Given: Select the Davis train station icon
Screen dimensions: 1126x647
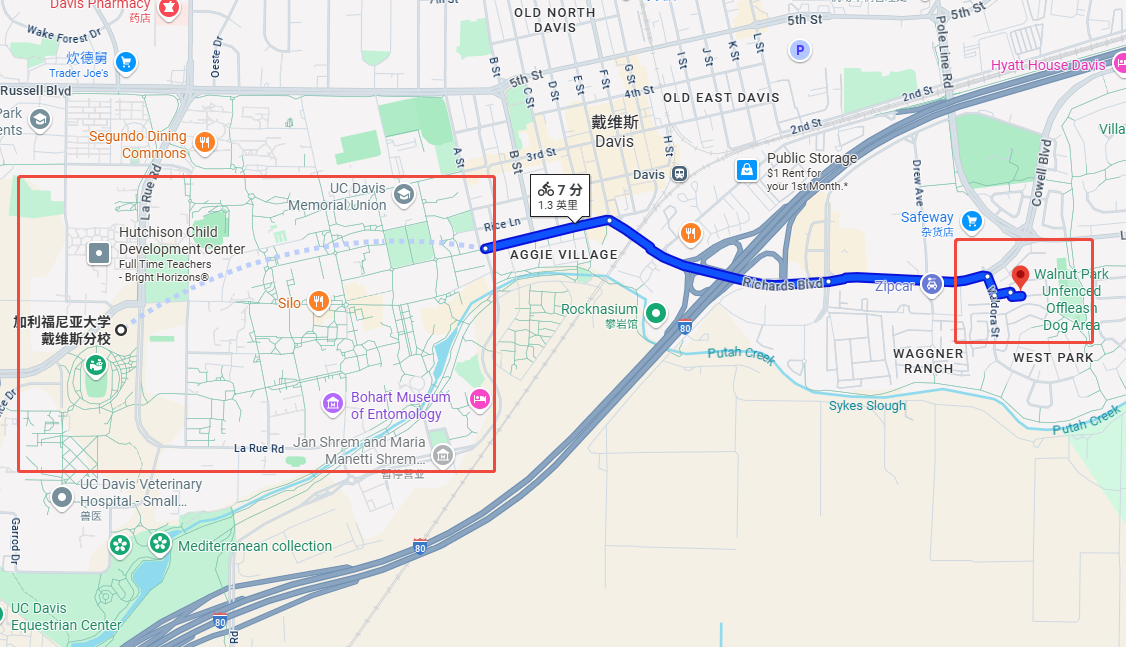Looking at the screenshot, I should click(x=680, y=173).
